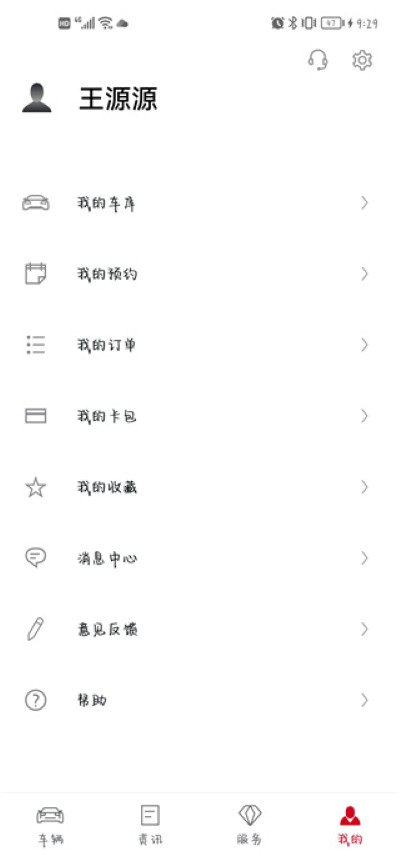
Task: Select the 我的 tab
Action: point(350,824)
